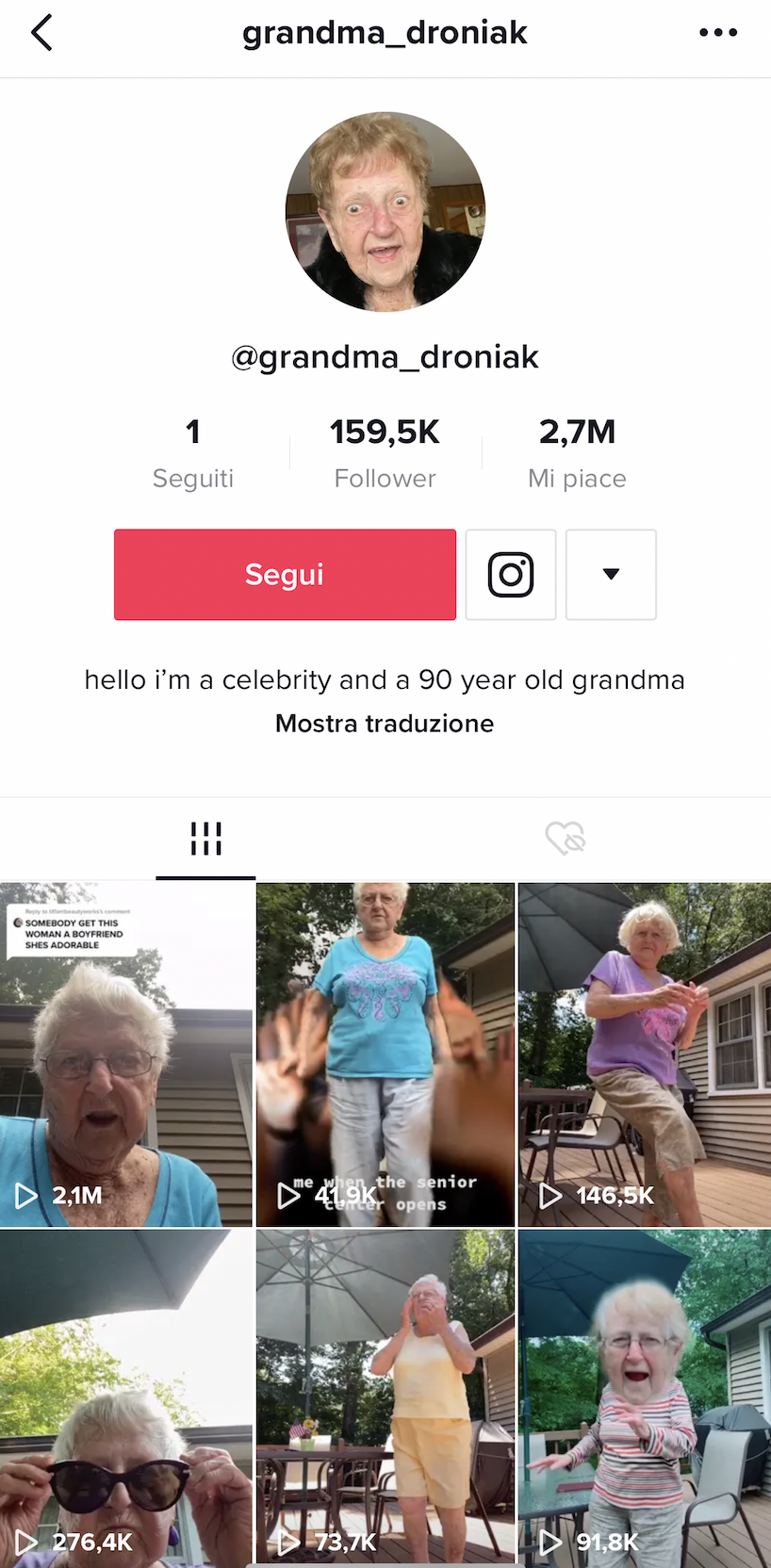This screenshot has width=771, height=1568.
Task: Switch to the liked videos tab
Action: click(x=566, y=839)
